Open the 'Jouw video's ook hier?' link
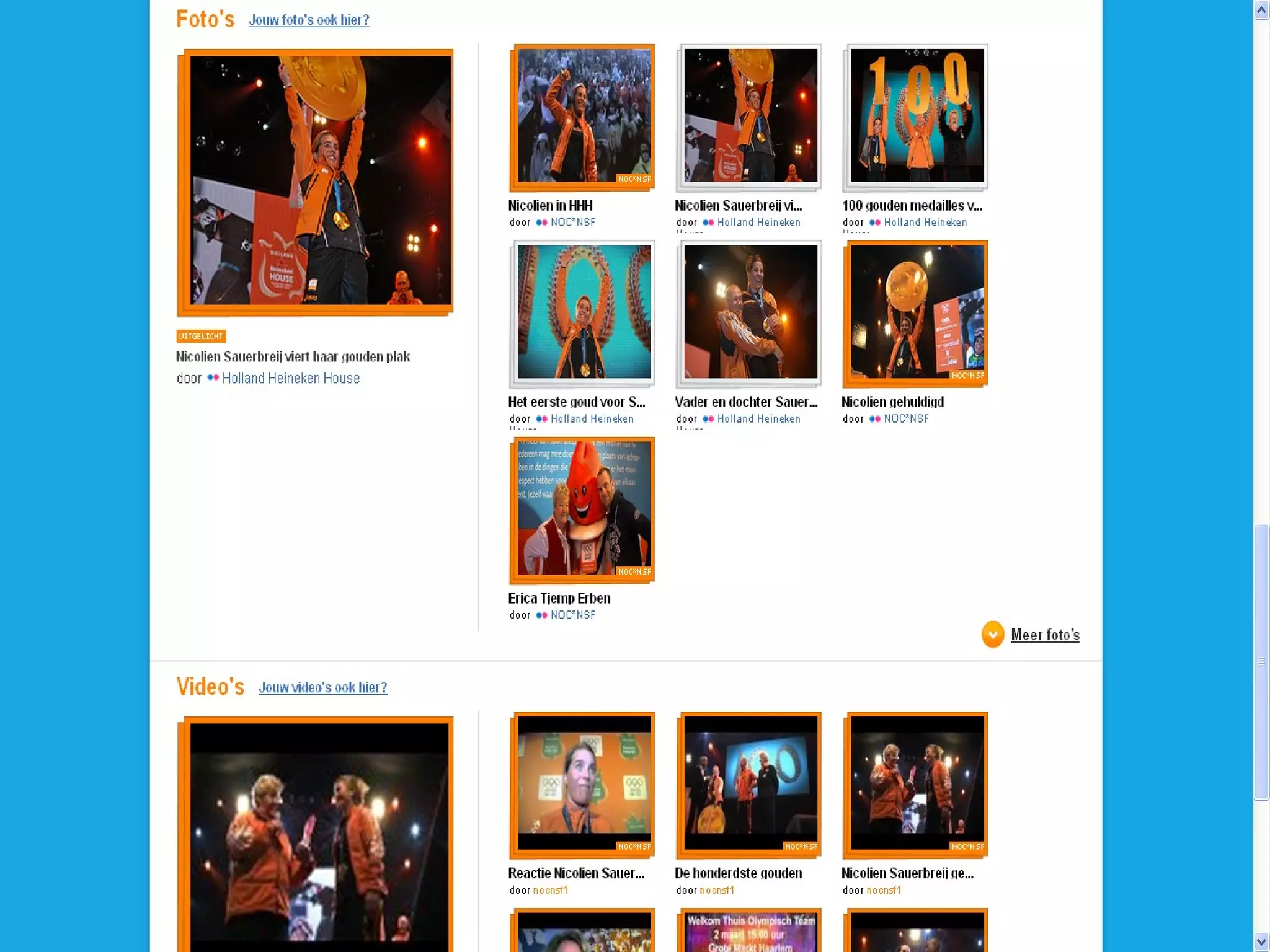This screenshot has width=1270, height=952. 323,687
